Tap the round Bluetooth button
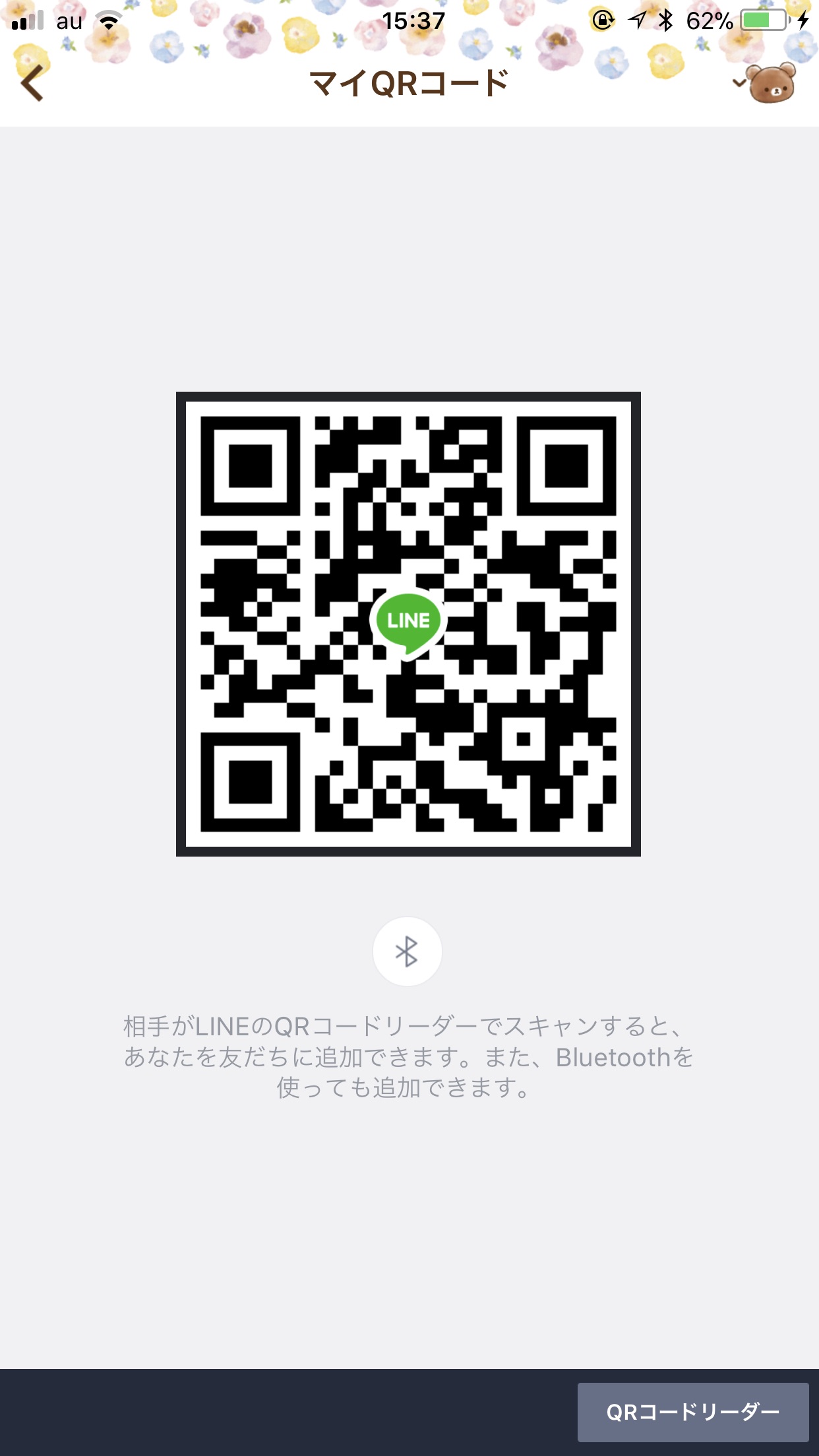The height and width of the screenshot is (1456, 819). [x=407, y=952]
